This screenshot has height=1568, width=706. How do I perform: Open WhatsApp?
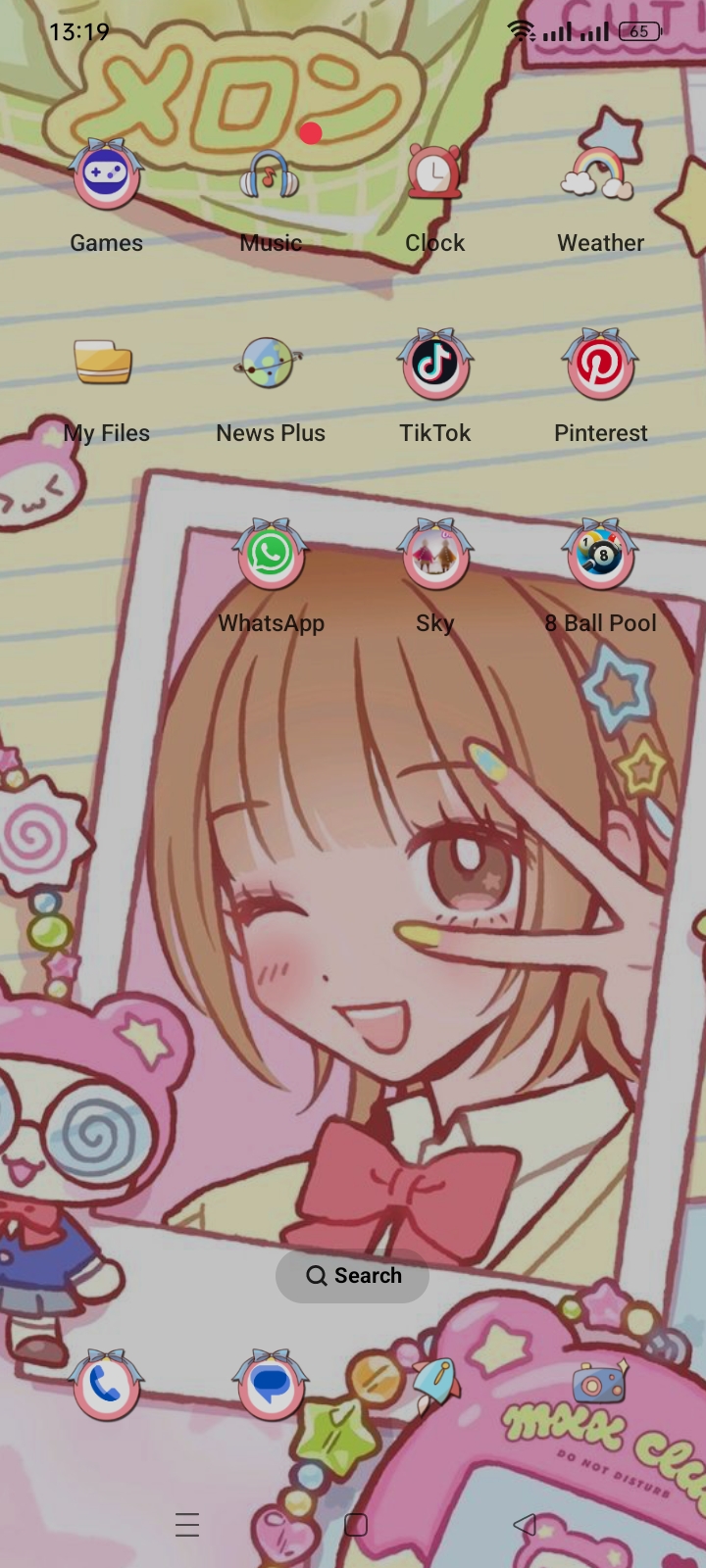[270, 555]
